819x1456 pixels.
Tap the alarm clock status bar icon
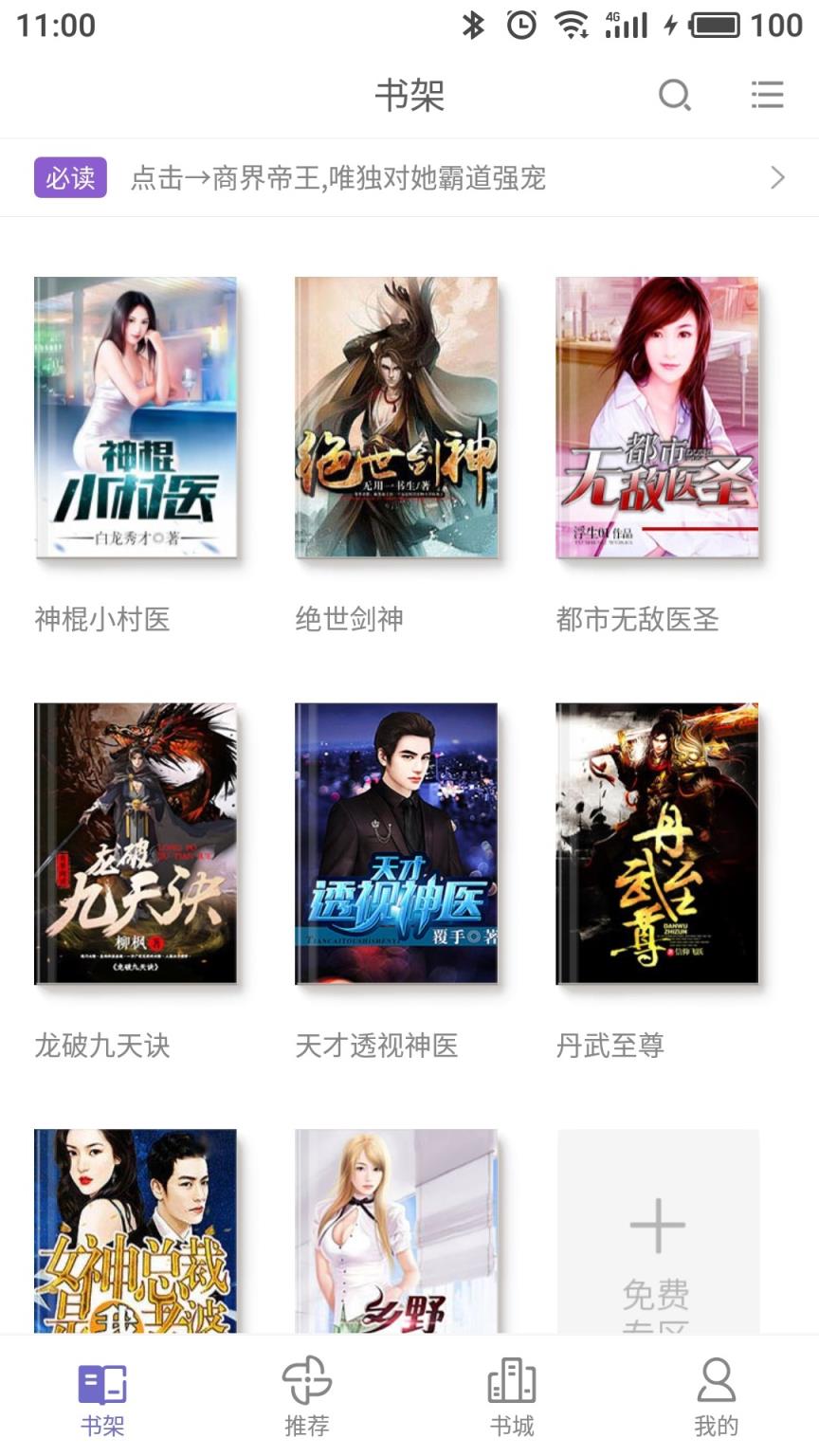coord(519,26)
